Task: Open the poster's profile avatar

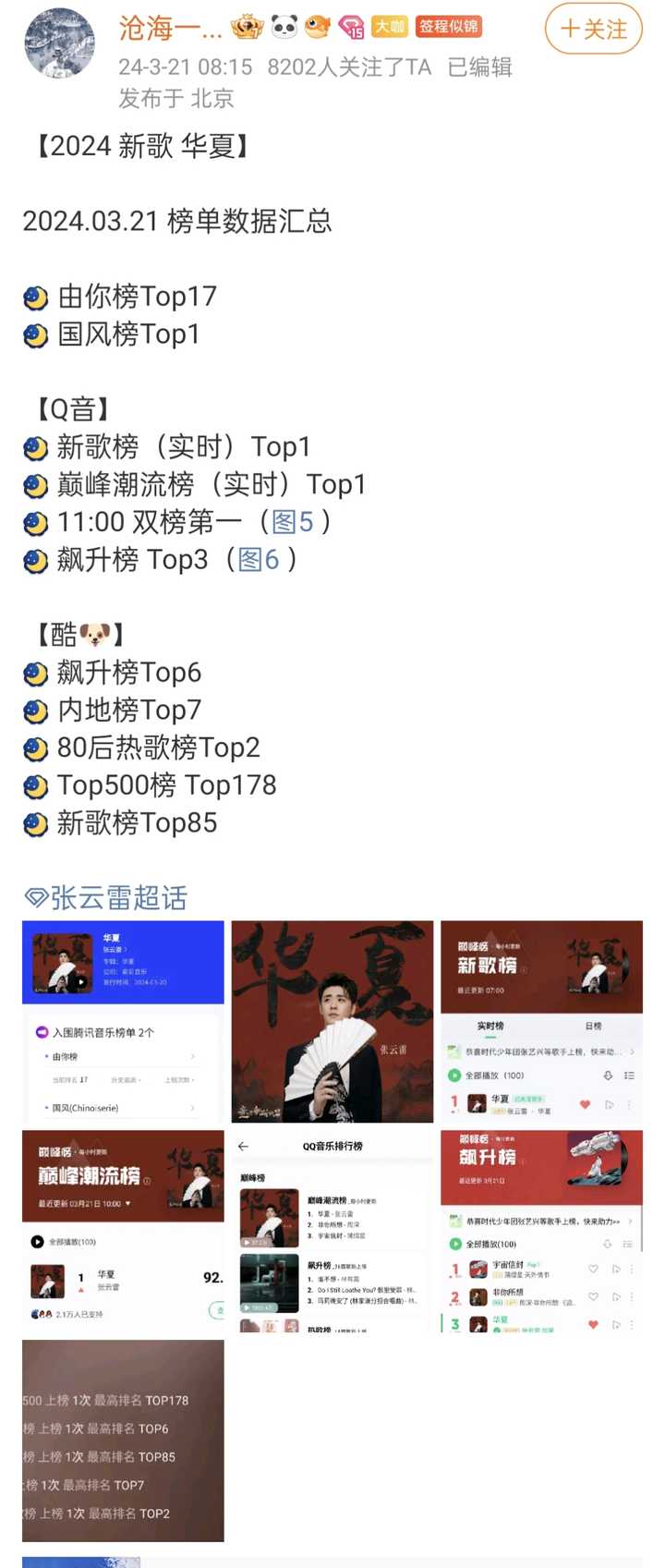Action: tap(59, 43)
